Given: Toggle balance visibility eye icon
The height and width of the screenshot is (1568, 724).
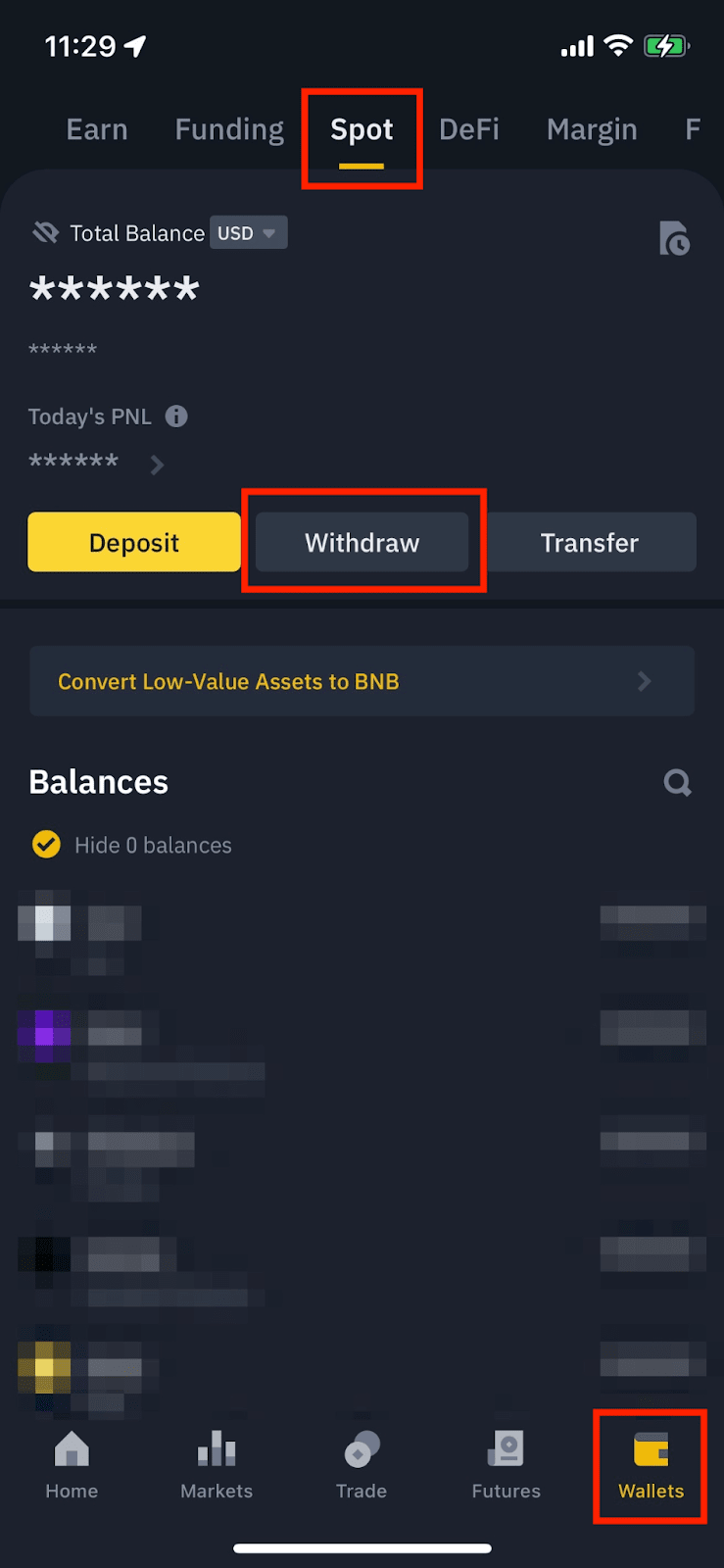Looking at the screenshot, I should click(x=46, y=232).
